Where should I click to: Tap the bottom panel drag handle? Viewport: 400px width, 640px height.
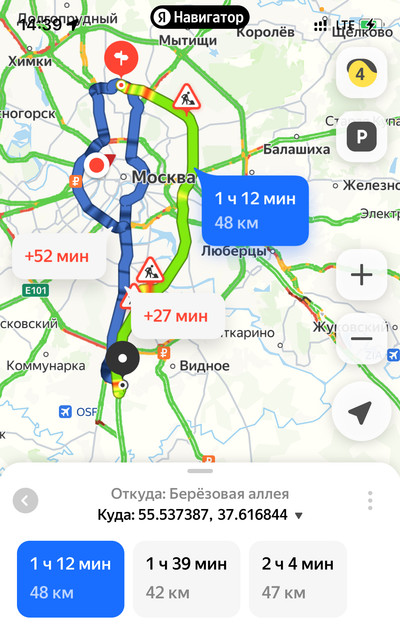pyautogui.click(x=200, y=471)
